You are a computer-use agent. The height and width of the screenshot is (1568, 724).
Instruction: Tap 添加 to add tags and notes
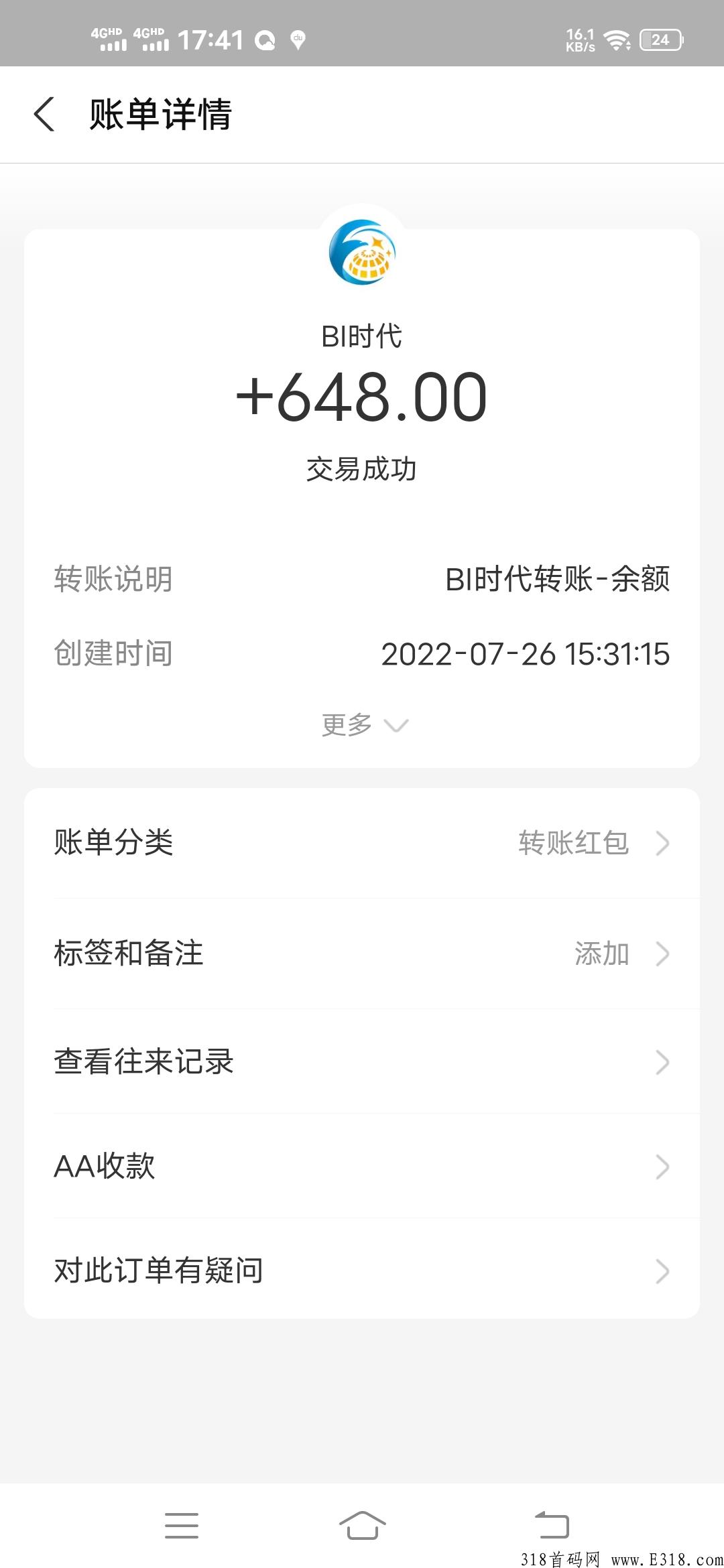(x=602, y=955)
